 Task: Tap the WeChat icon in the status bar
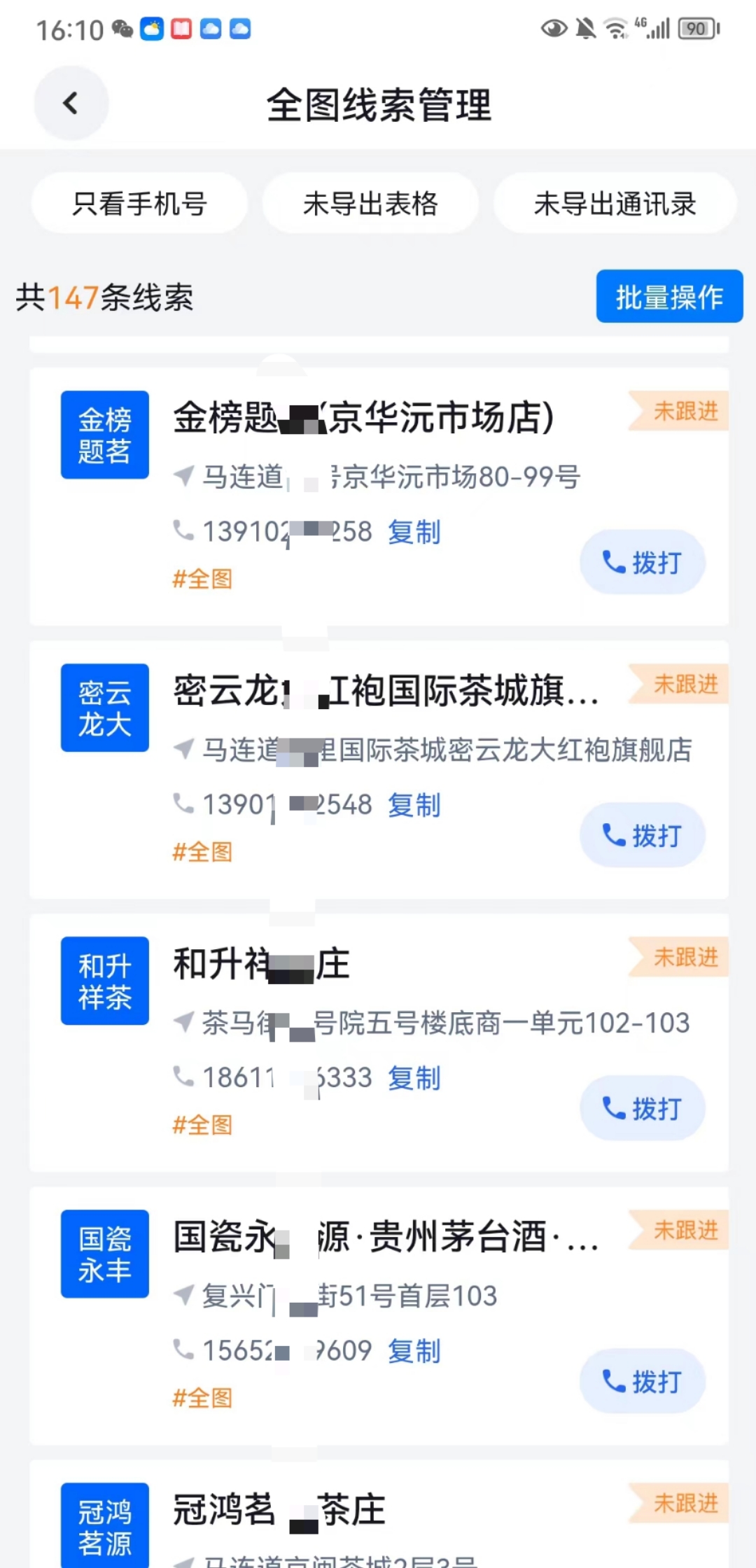click(x=120, y=29)
